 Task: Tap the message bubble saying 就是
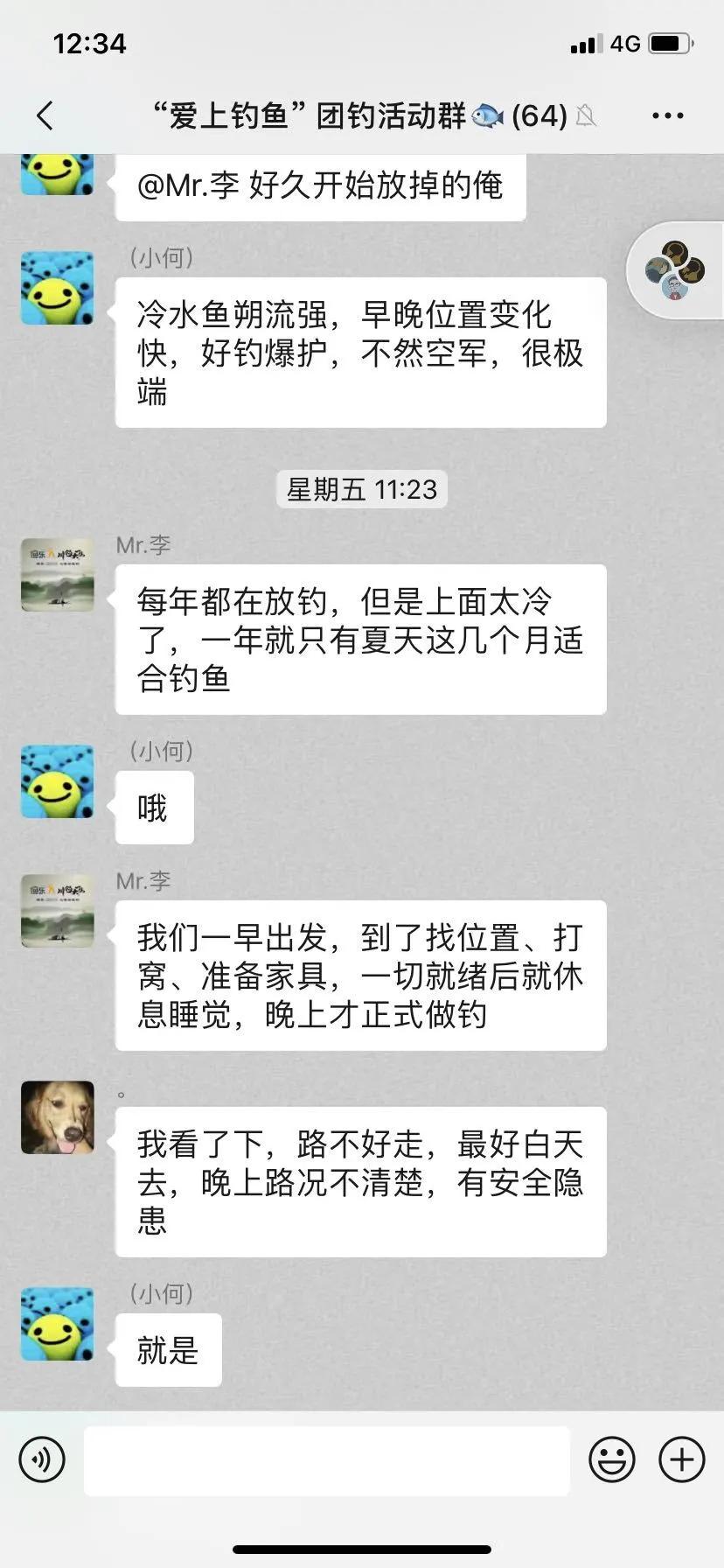coord(168,1350)
